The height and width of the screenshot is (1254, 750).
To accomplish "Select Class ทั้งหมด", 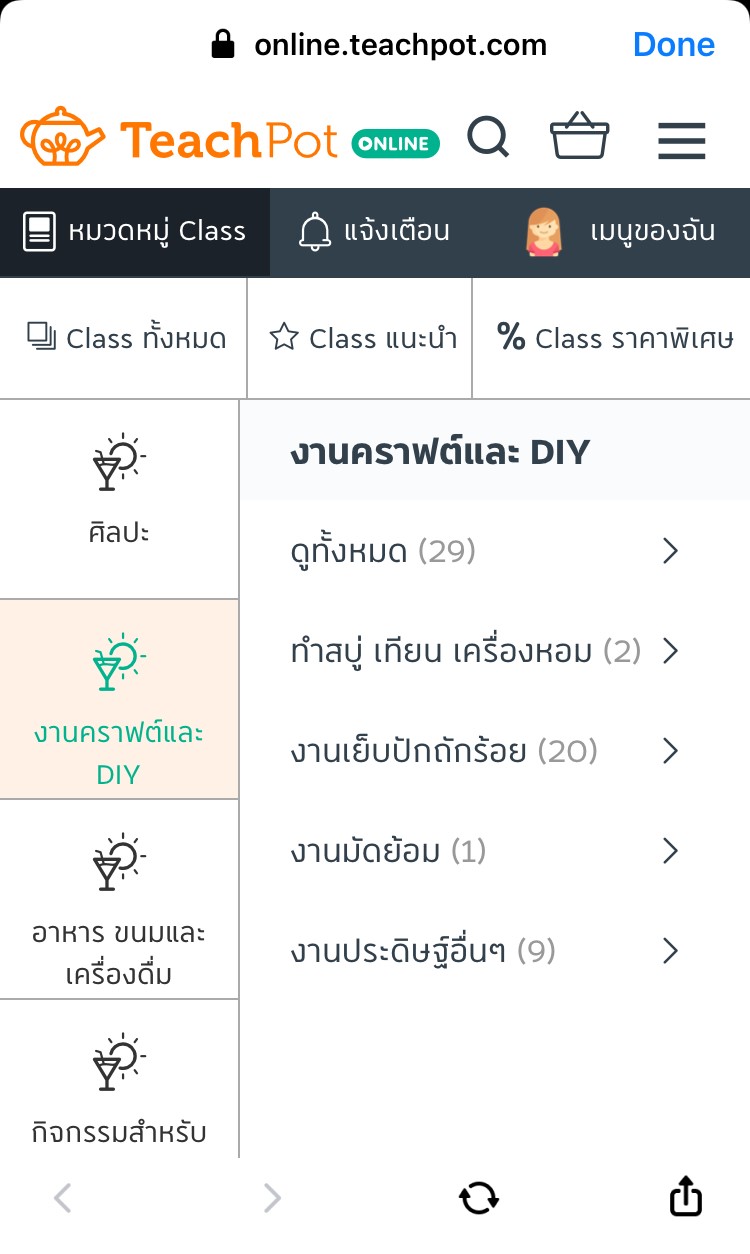I will (124, 338).
